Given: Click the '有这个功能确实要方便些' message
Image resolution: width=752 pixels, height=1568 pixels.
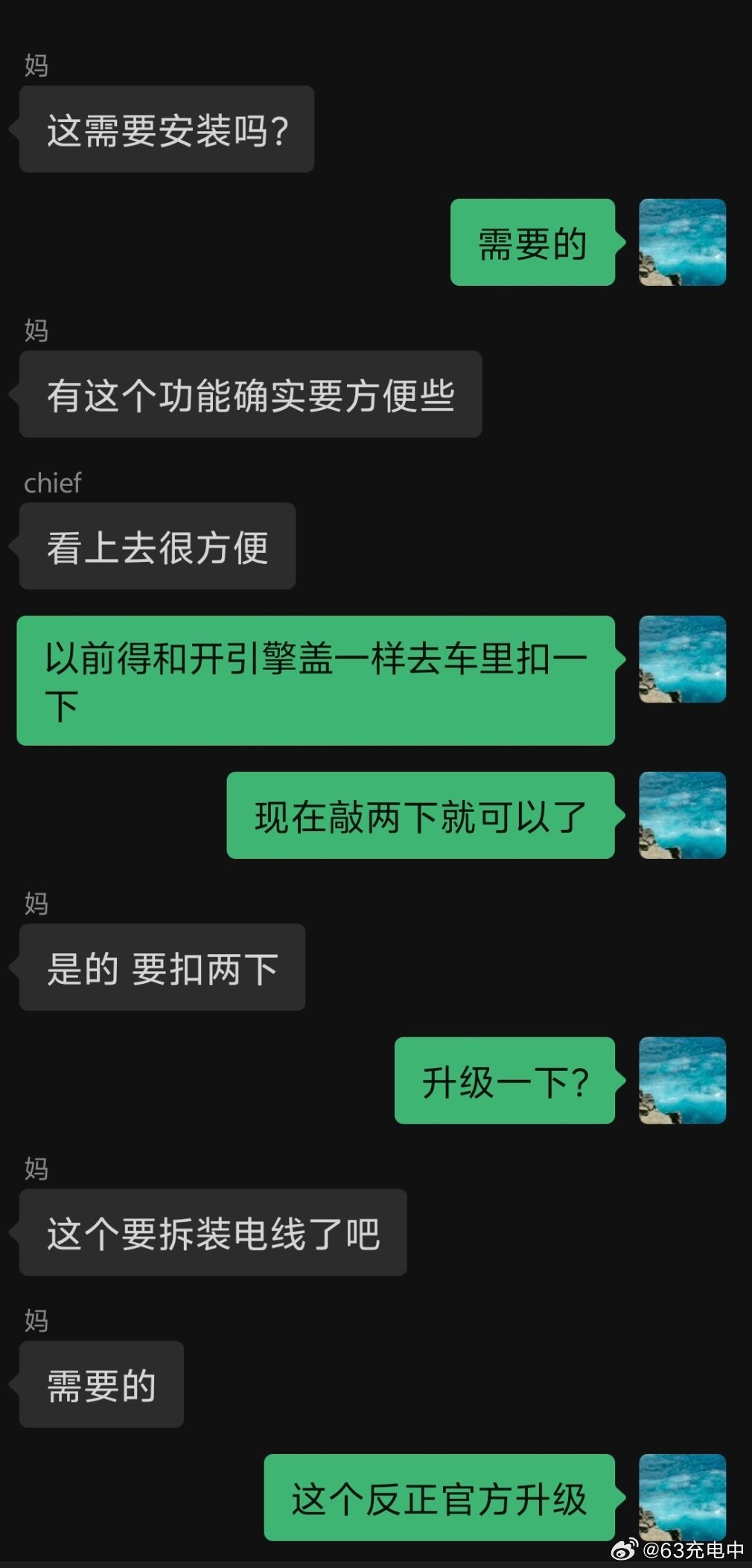Looking at the screenshot, I should pos(251,394).
